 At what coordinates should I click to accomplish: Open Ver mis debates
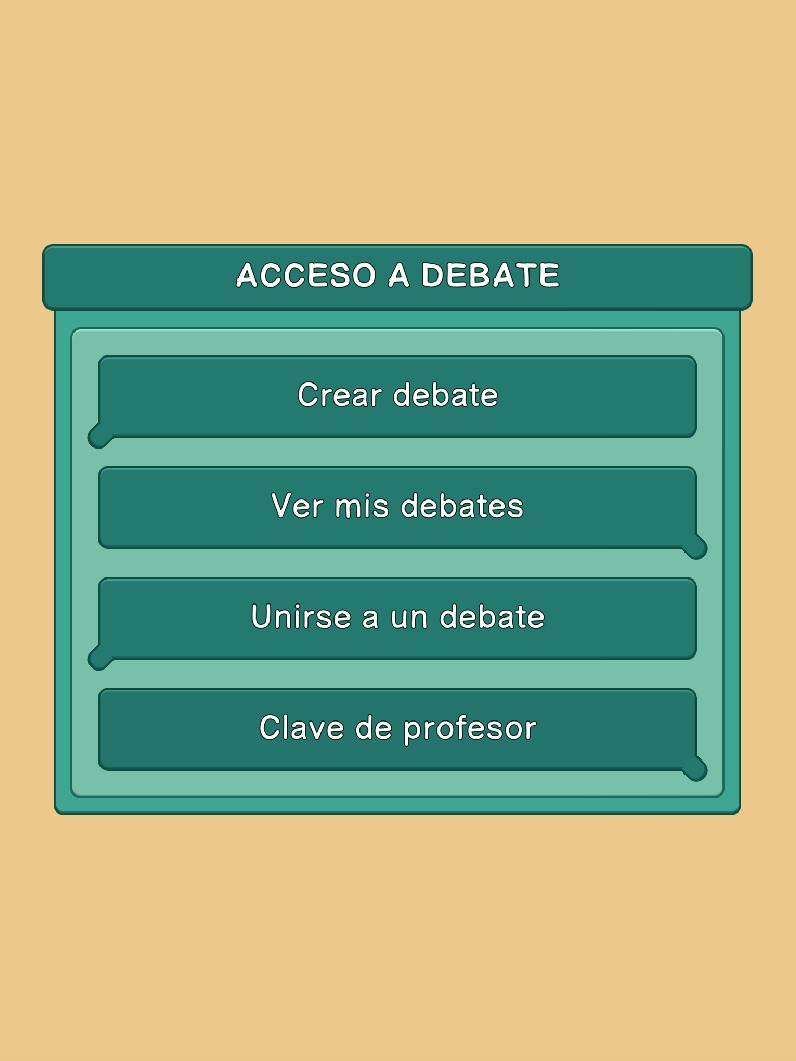[x=397, y=507]
